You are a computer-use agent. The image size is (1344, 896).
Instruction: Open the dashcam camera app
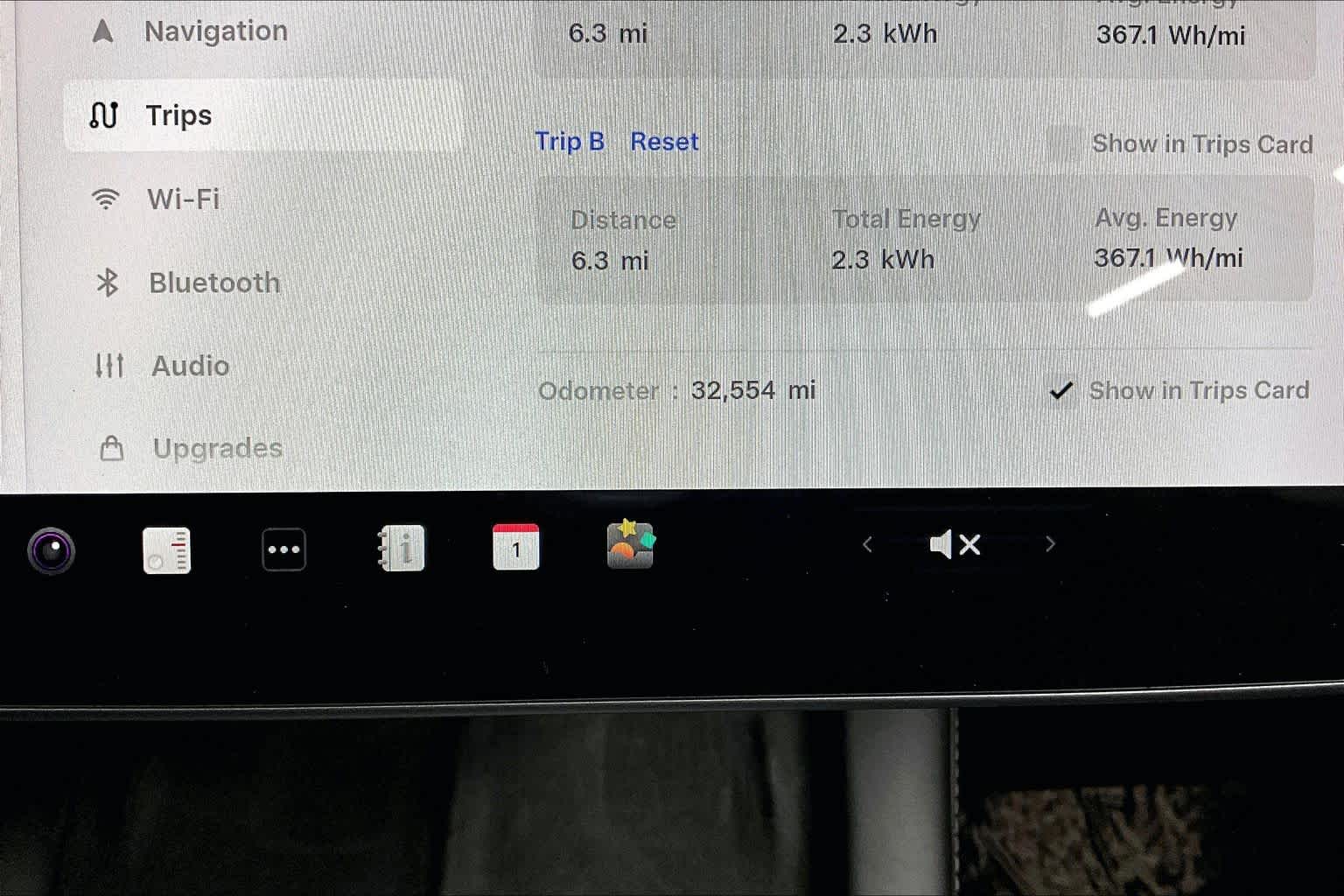pos(52,550)
